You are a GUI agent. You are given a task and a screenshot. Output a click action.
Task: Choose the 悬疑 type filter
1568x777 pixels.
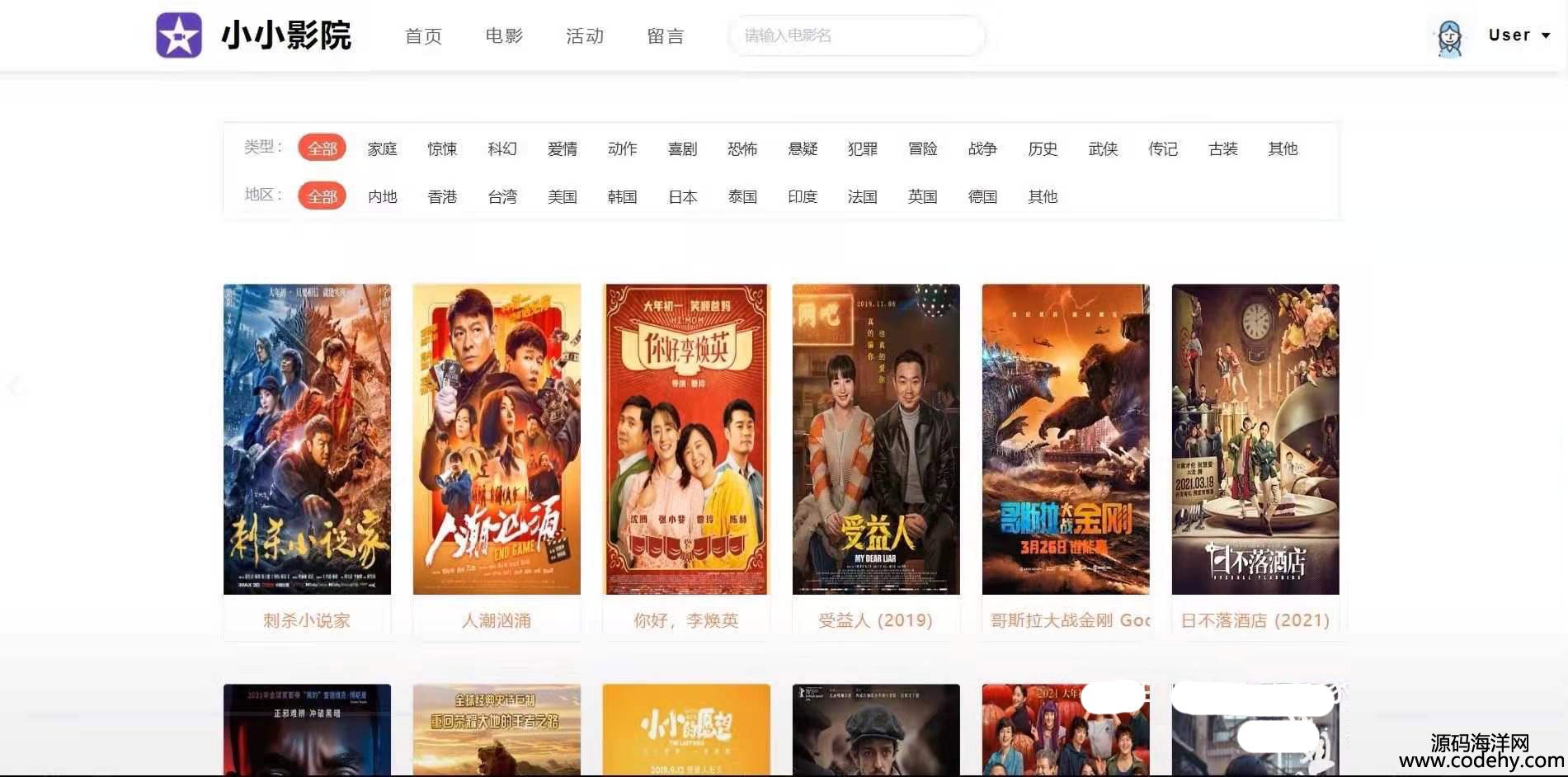click(803, 148)
